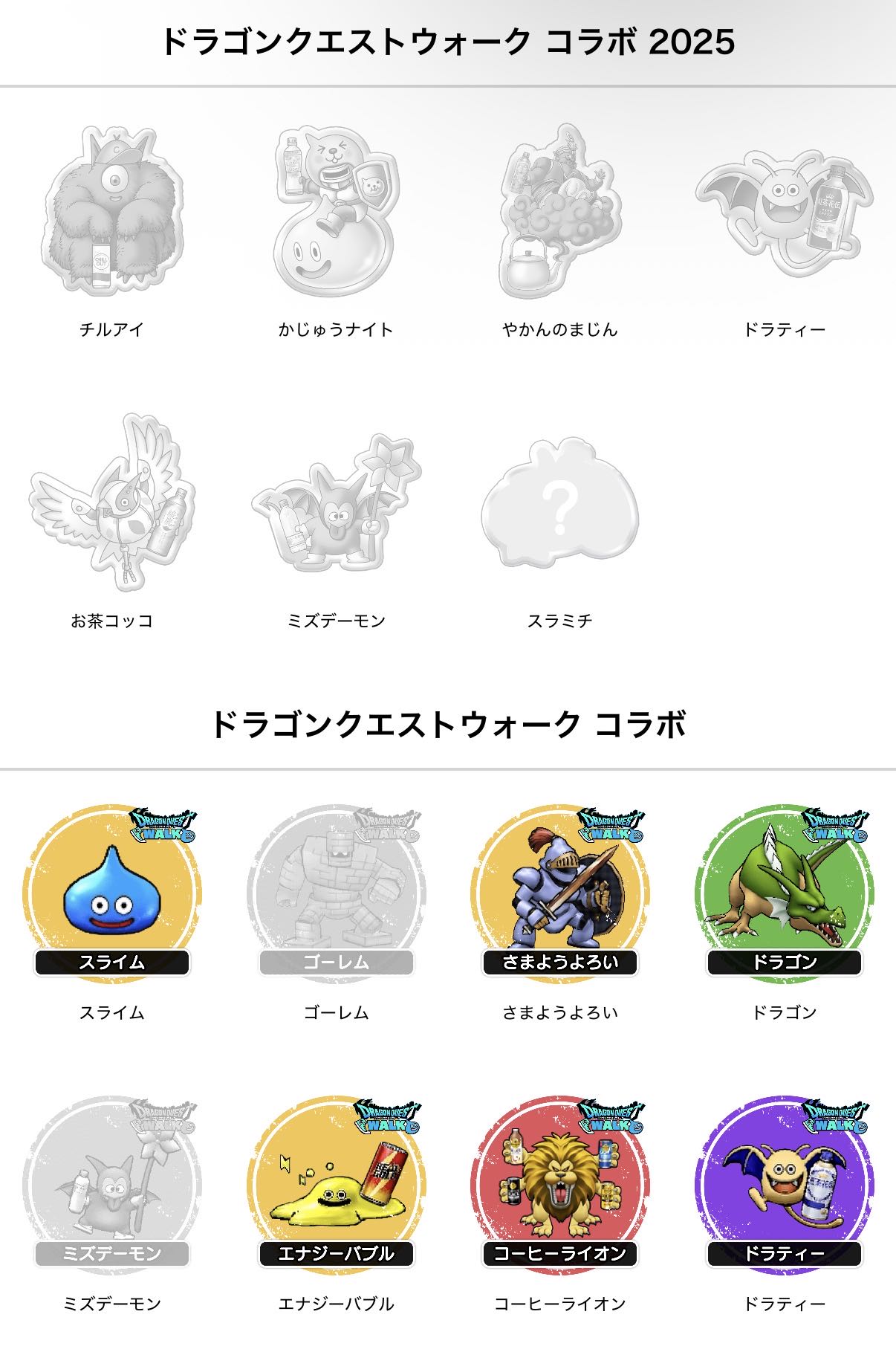This screenshot has height=1352, width=896.
Task: View the エナジーバブル badge
Action: click(x=336, y=1183)
